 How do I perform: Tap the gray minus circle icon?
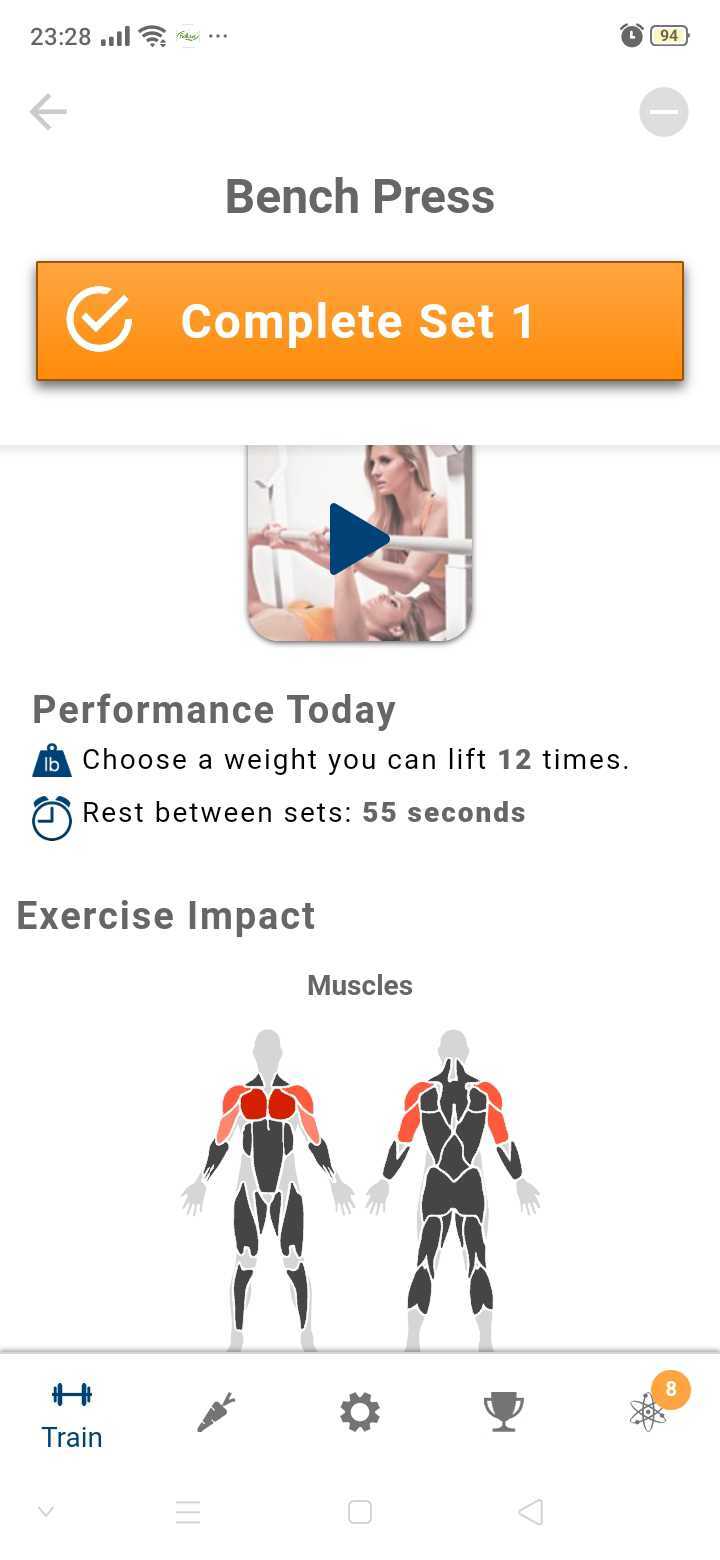pyautogui.click(x=664, y=112)
